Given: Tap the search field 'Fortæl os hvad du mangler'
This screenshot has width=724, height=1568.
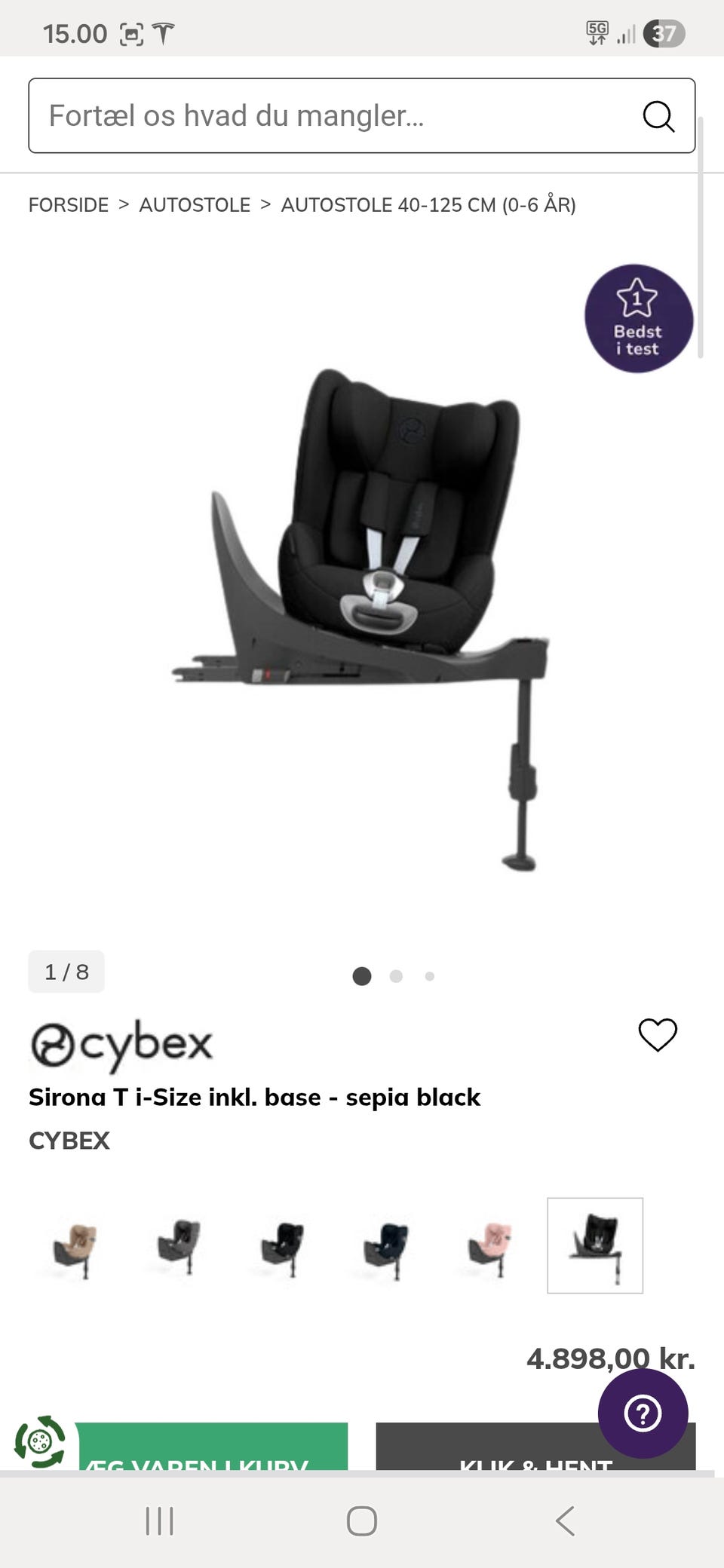Looking at the screenshot, I should (332, 116).
